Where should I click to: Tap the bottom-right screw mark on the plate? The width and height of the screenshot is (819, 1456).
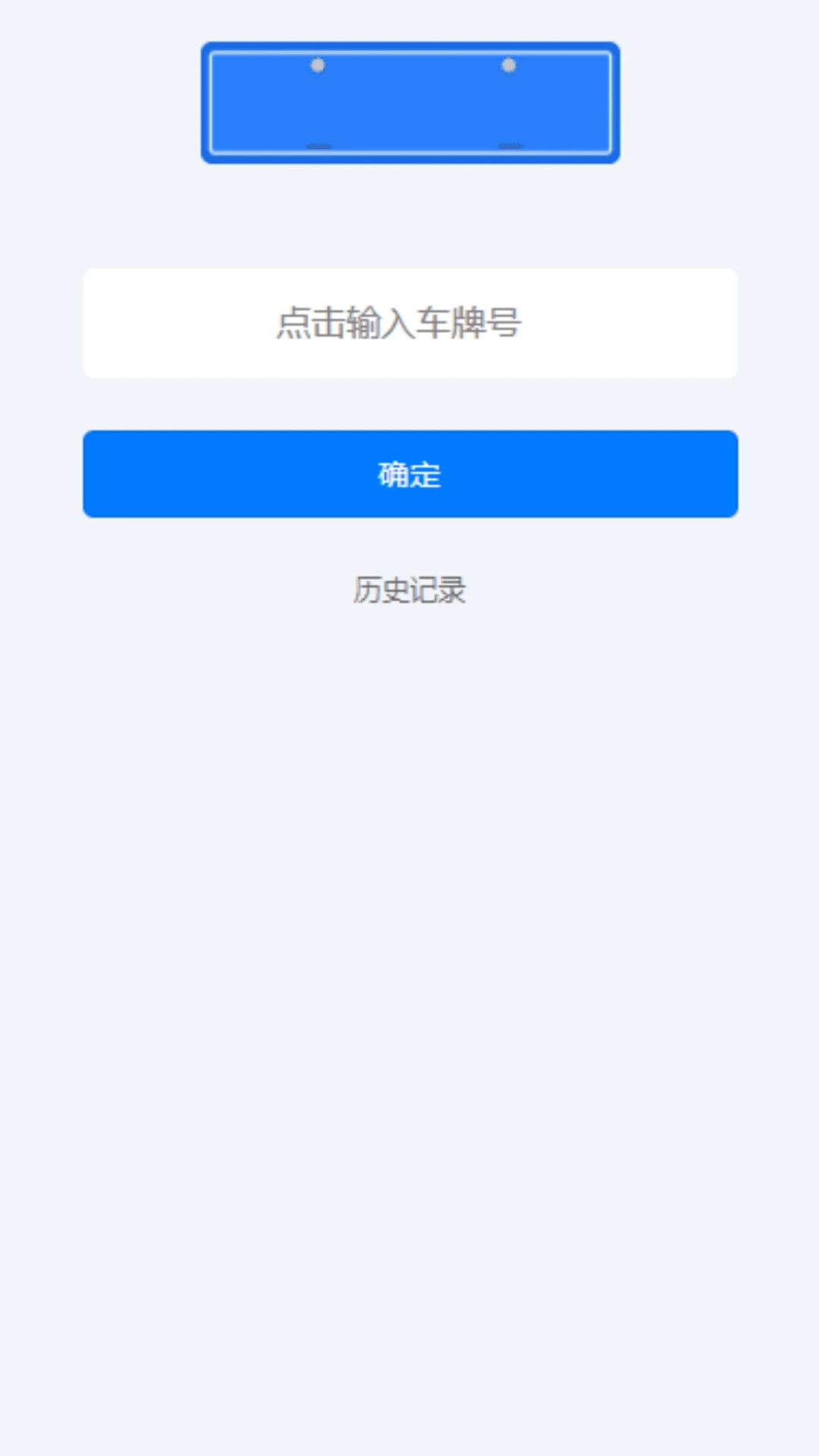(510, 145)
